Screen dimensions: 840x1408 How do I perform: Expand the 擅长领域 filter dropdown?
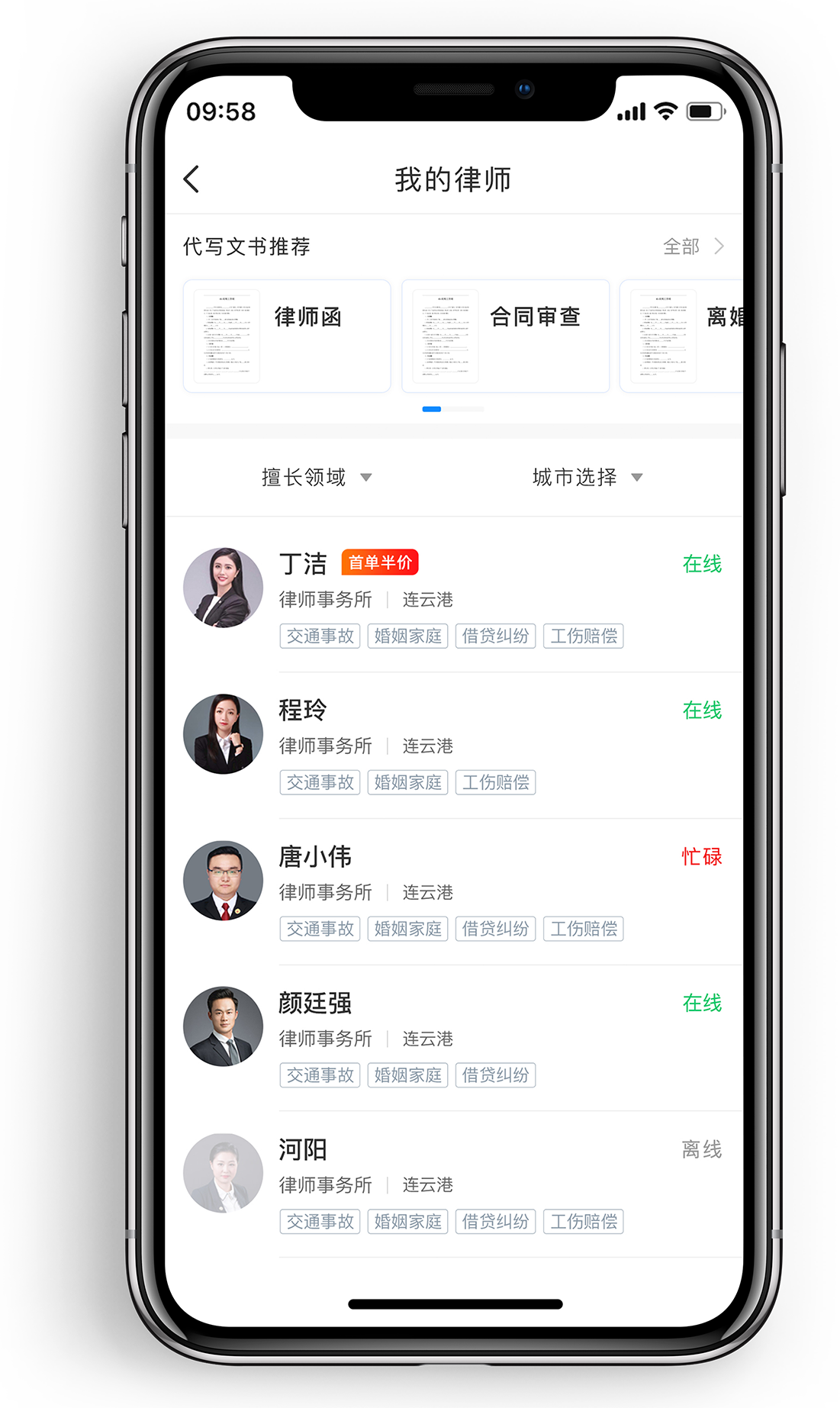316,478
